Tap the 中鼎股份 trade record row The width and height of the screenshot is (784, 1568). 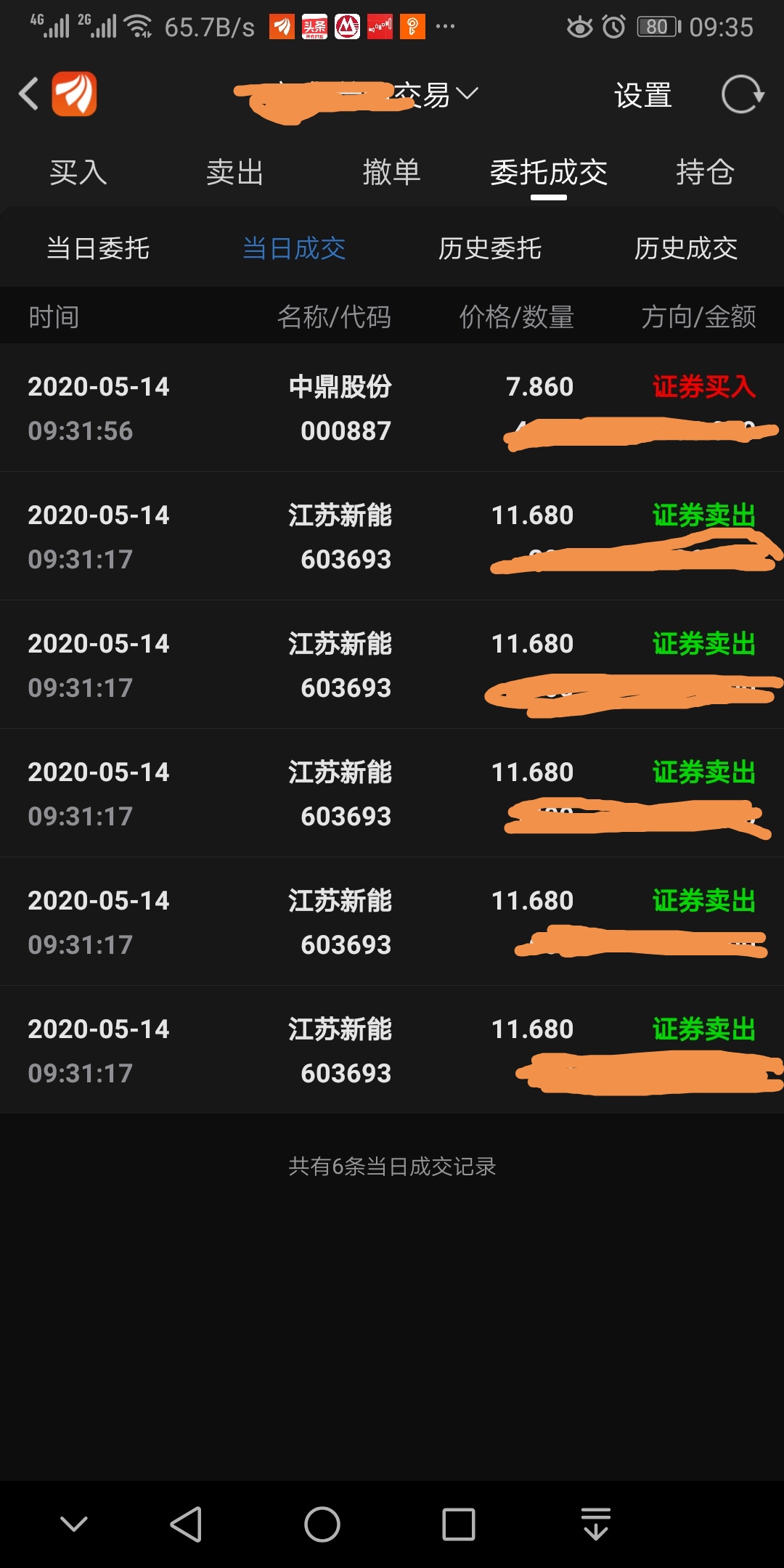392,408
